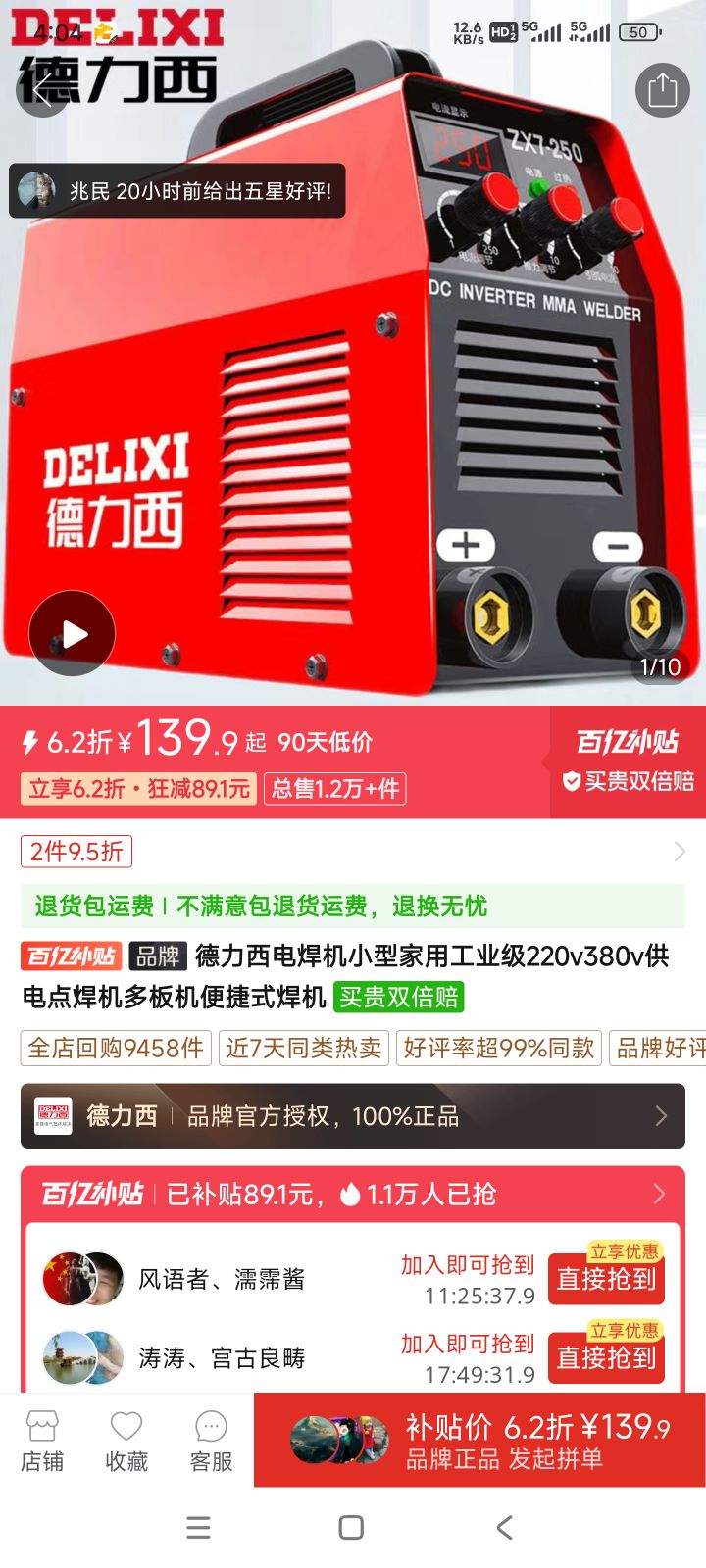Tap the 好评率超99%同款 tag
The width and height of the screenshot is (706, 1568).
(x=498, y=1048)
